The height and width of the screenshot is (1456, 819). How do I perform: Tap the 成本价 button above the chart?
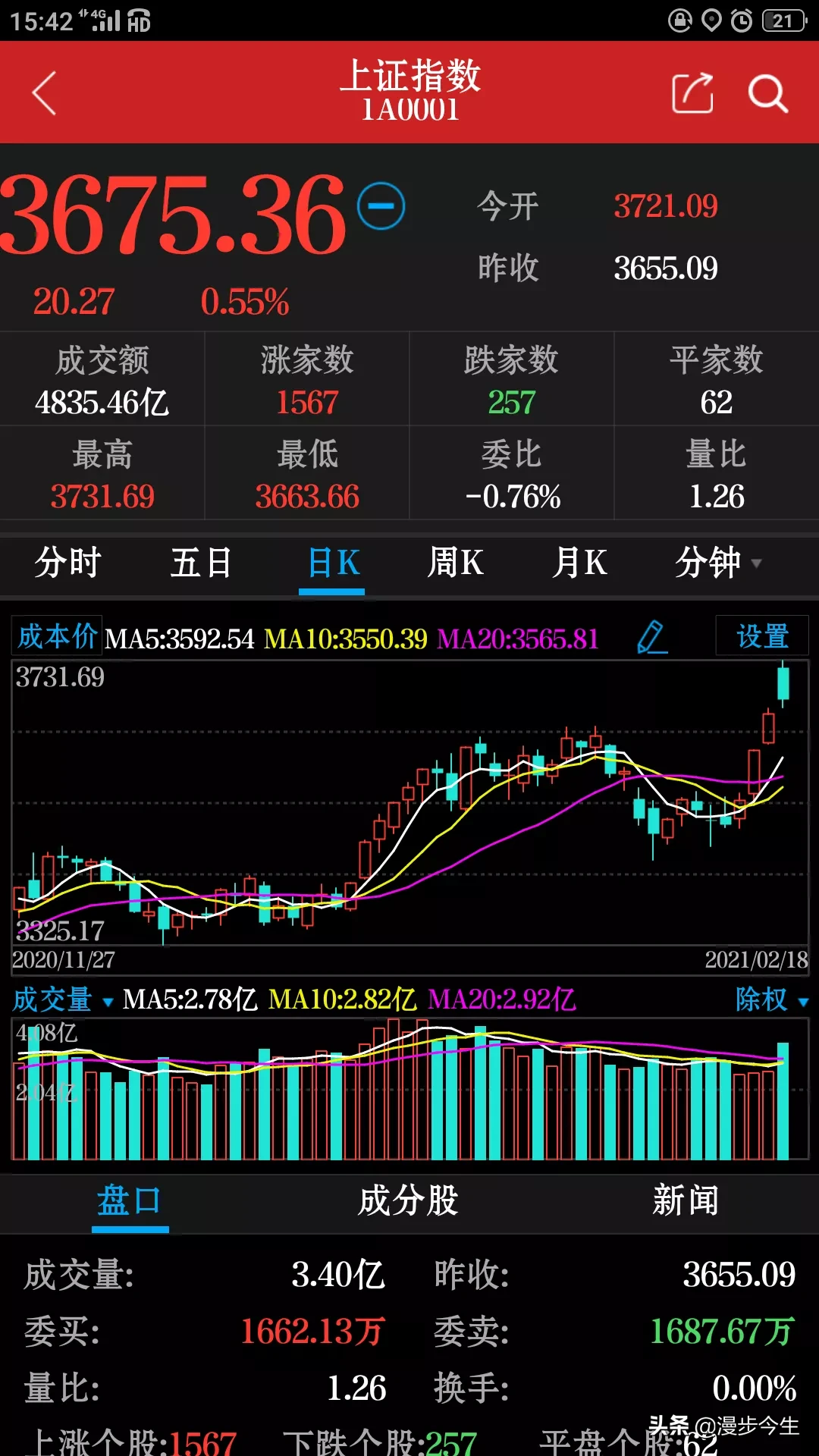(x=58, y=636)
